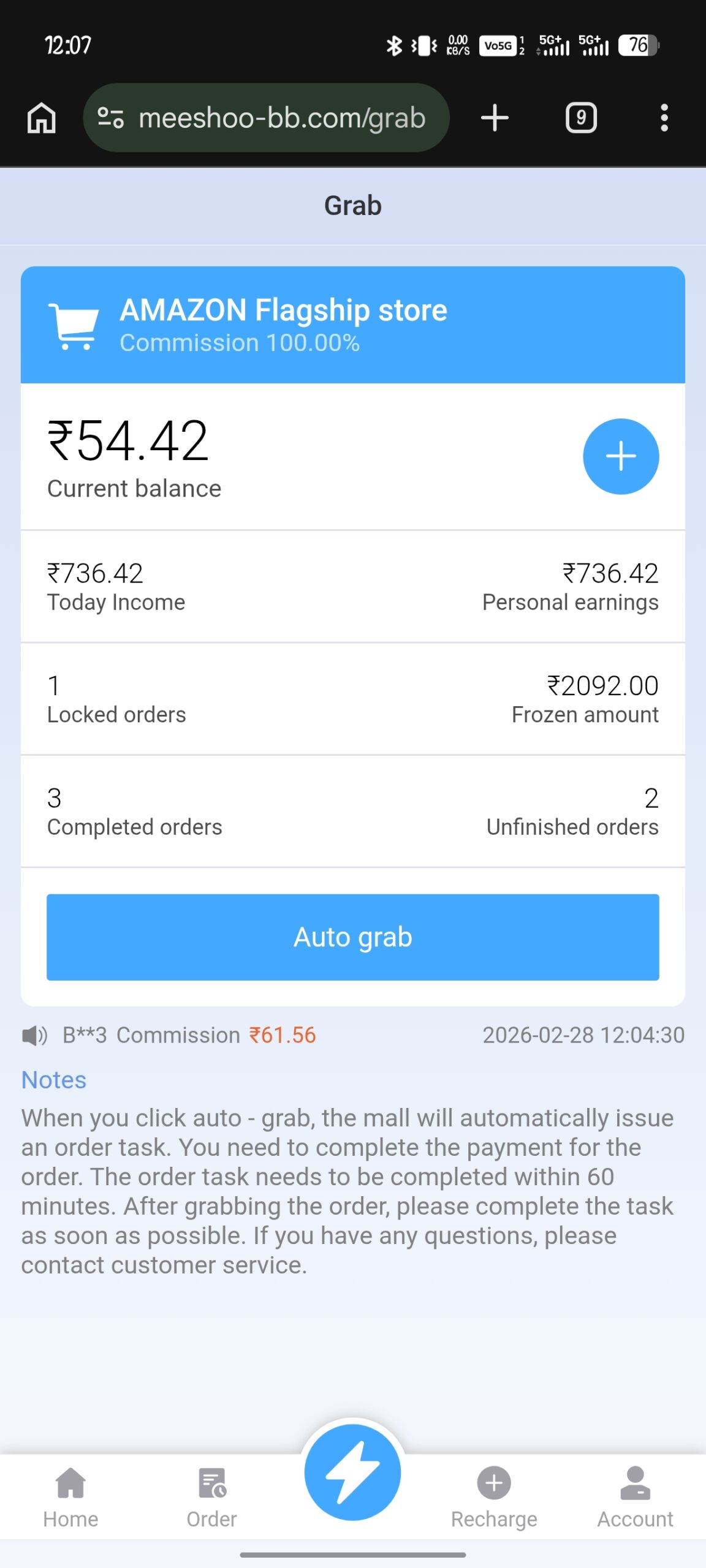Open a new browser tab
706x1568 pixels.
(x=495, y=118)
